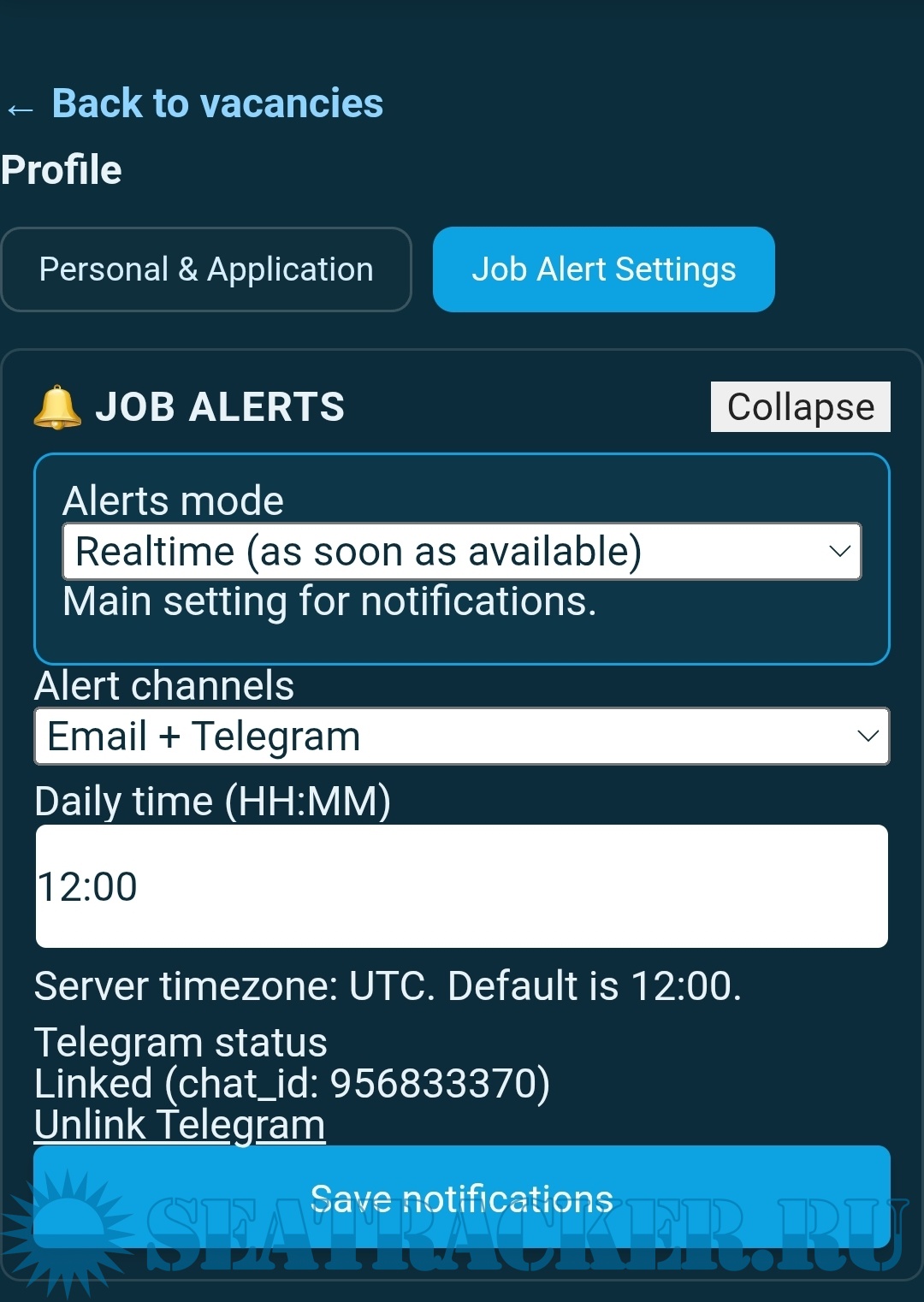Switch to Personal & Application tab
Image resolution: width=924 pixels, height=1302 pixels.
click(x=206, y=269)
